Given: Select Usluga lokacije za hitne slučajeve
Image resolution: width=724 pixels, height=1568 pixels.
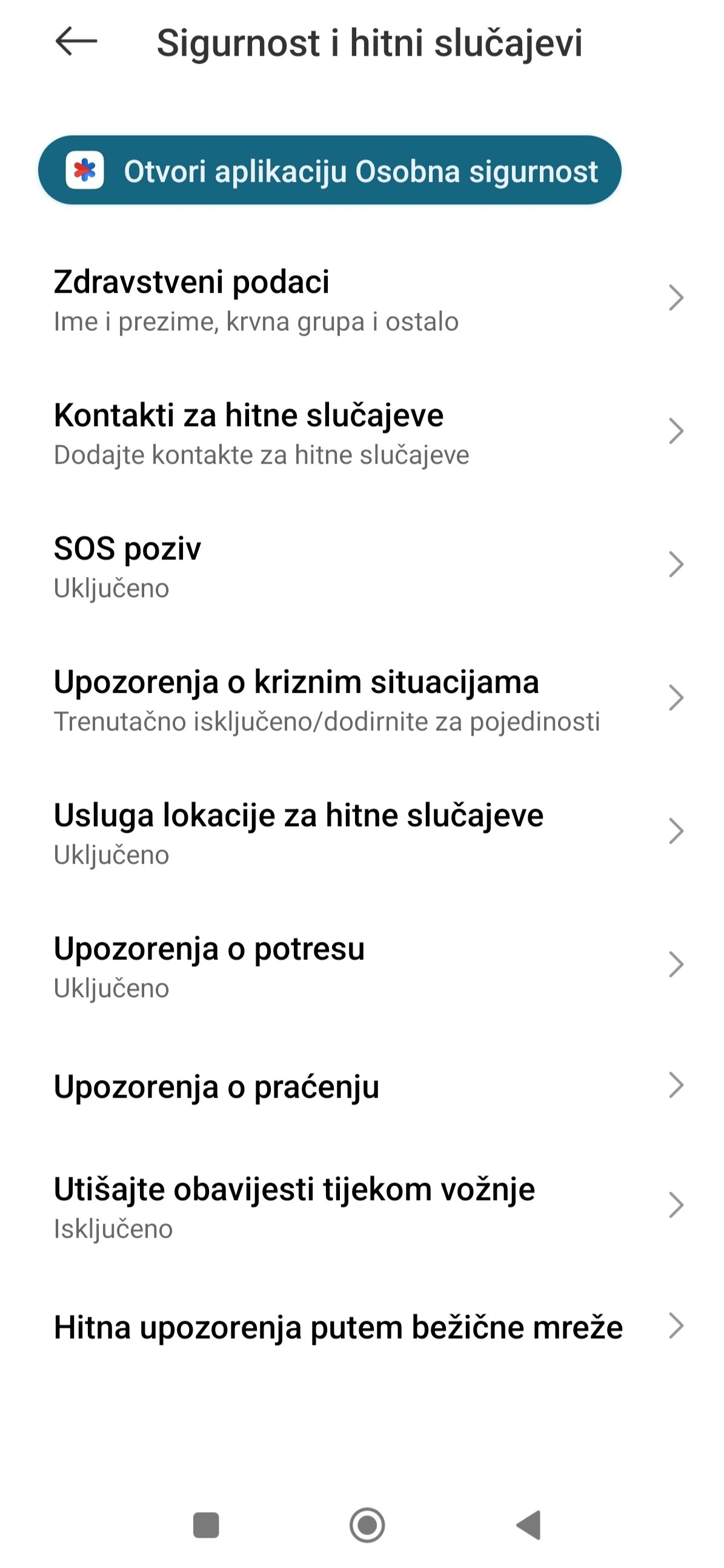Looking at the screenshot, I should [x=362, y=833].
